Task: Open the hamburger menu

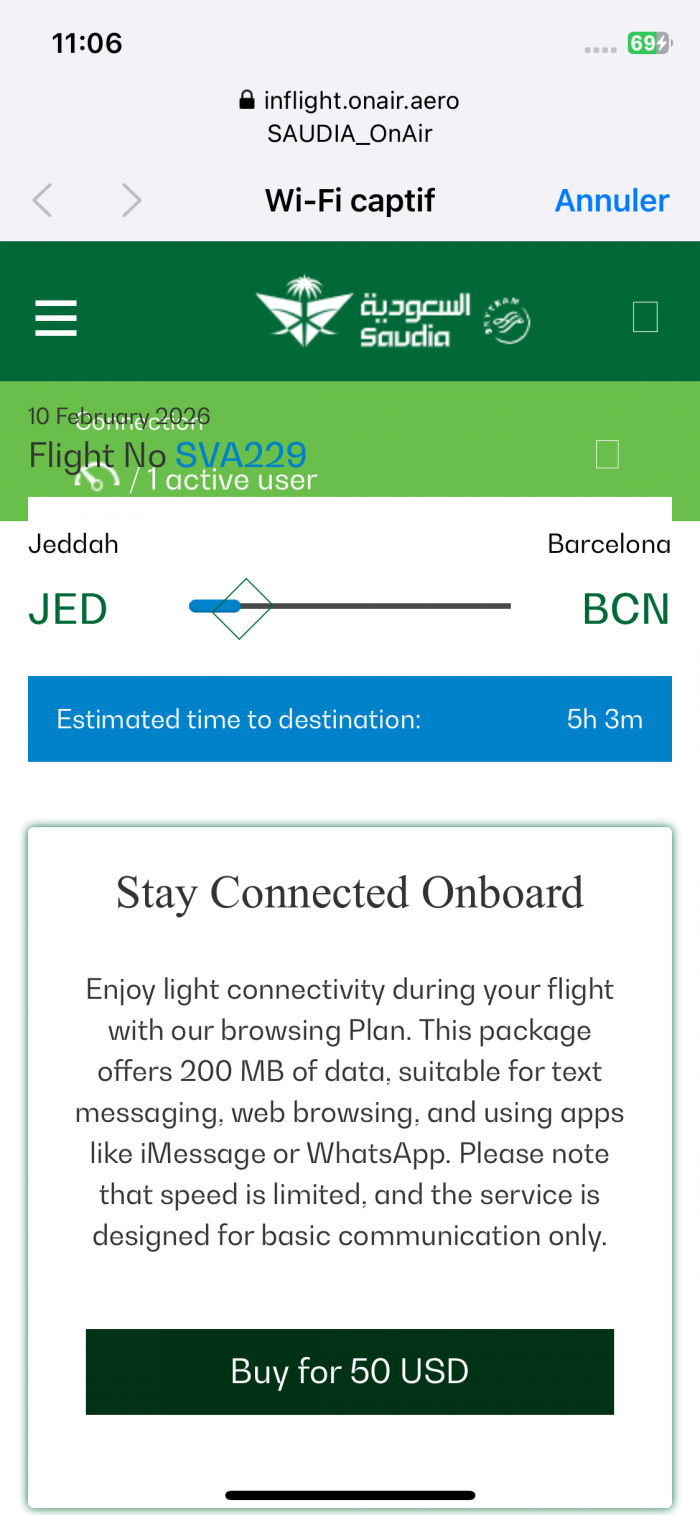Action: tap(56, 318)
